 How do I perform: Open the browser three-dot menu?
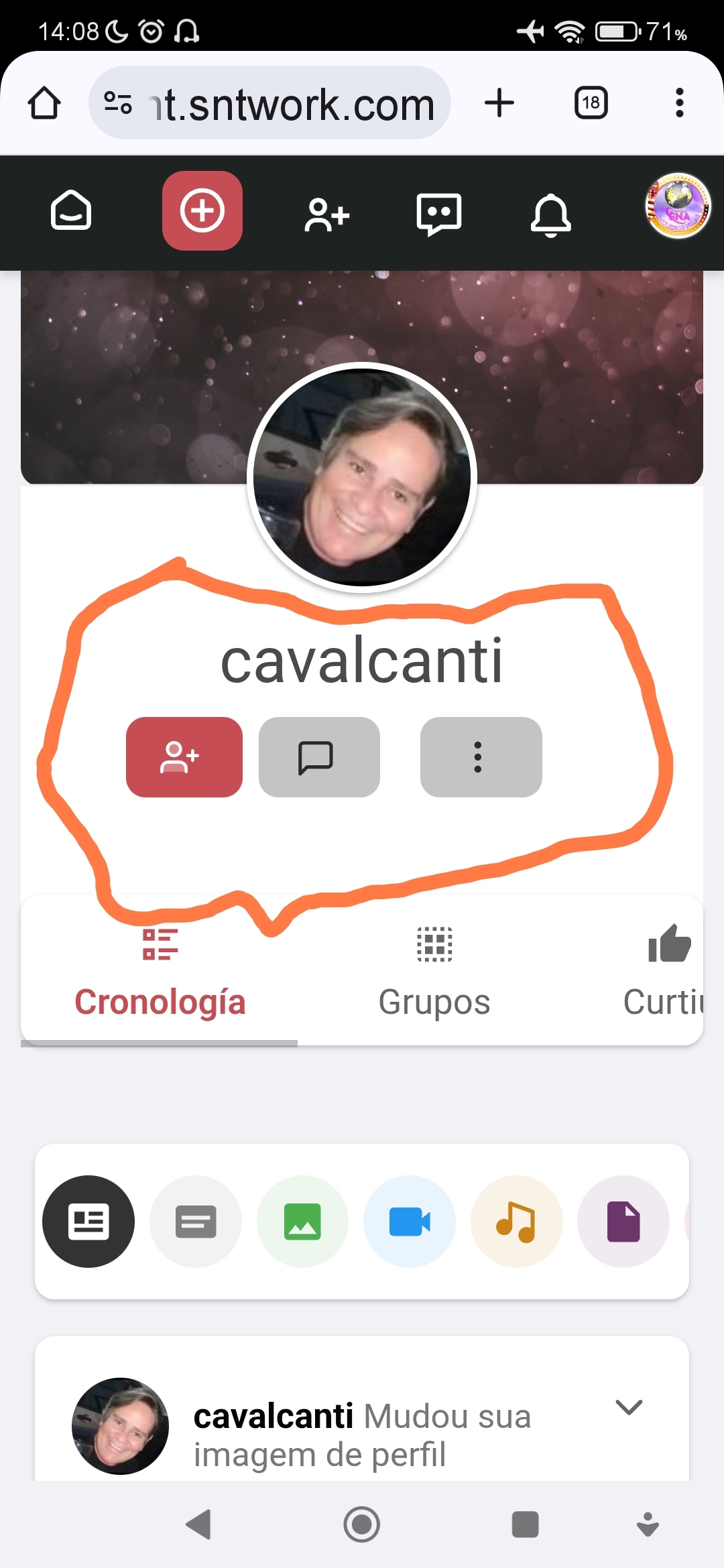(x=679, y=102)
